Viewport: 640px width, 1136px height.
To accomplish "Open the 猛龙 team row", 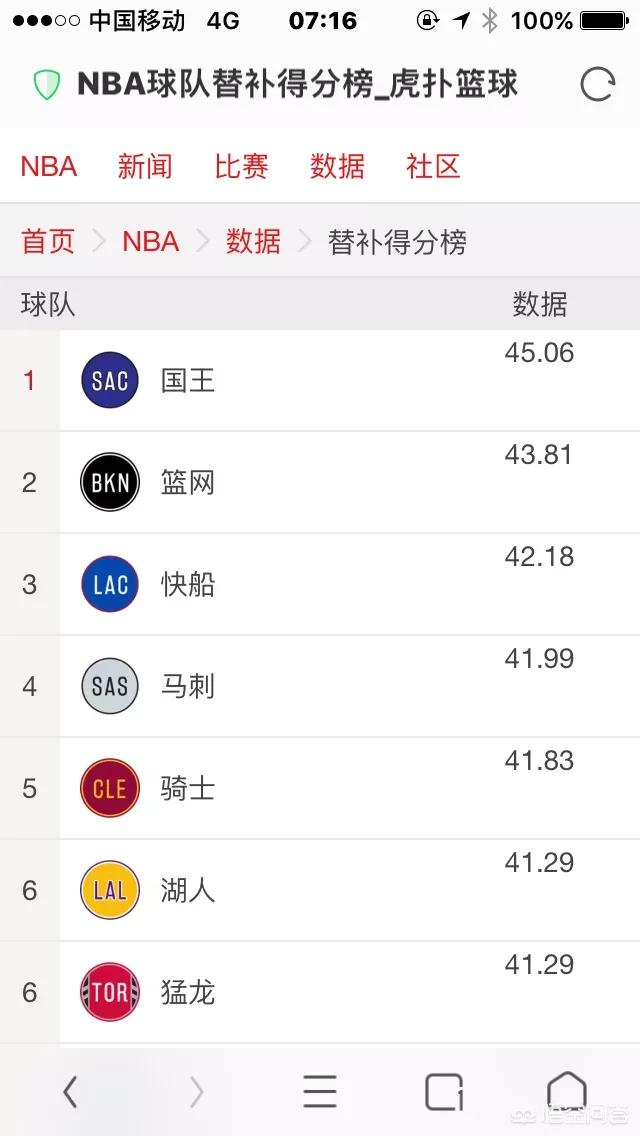I will [320, 993].
